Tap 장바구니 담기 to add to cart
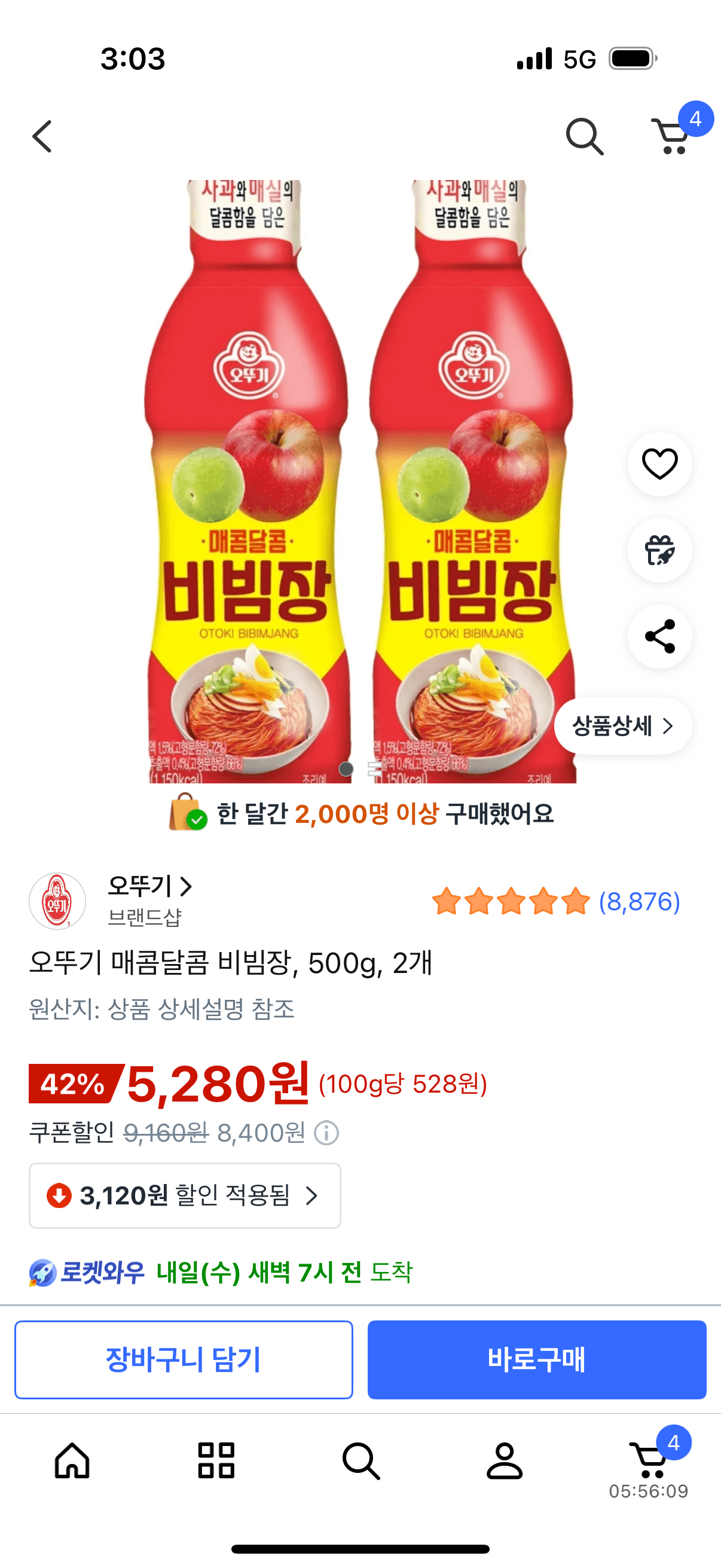Image resolution: width=721 pixels, height=1568 pixels. [184, 1359]
